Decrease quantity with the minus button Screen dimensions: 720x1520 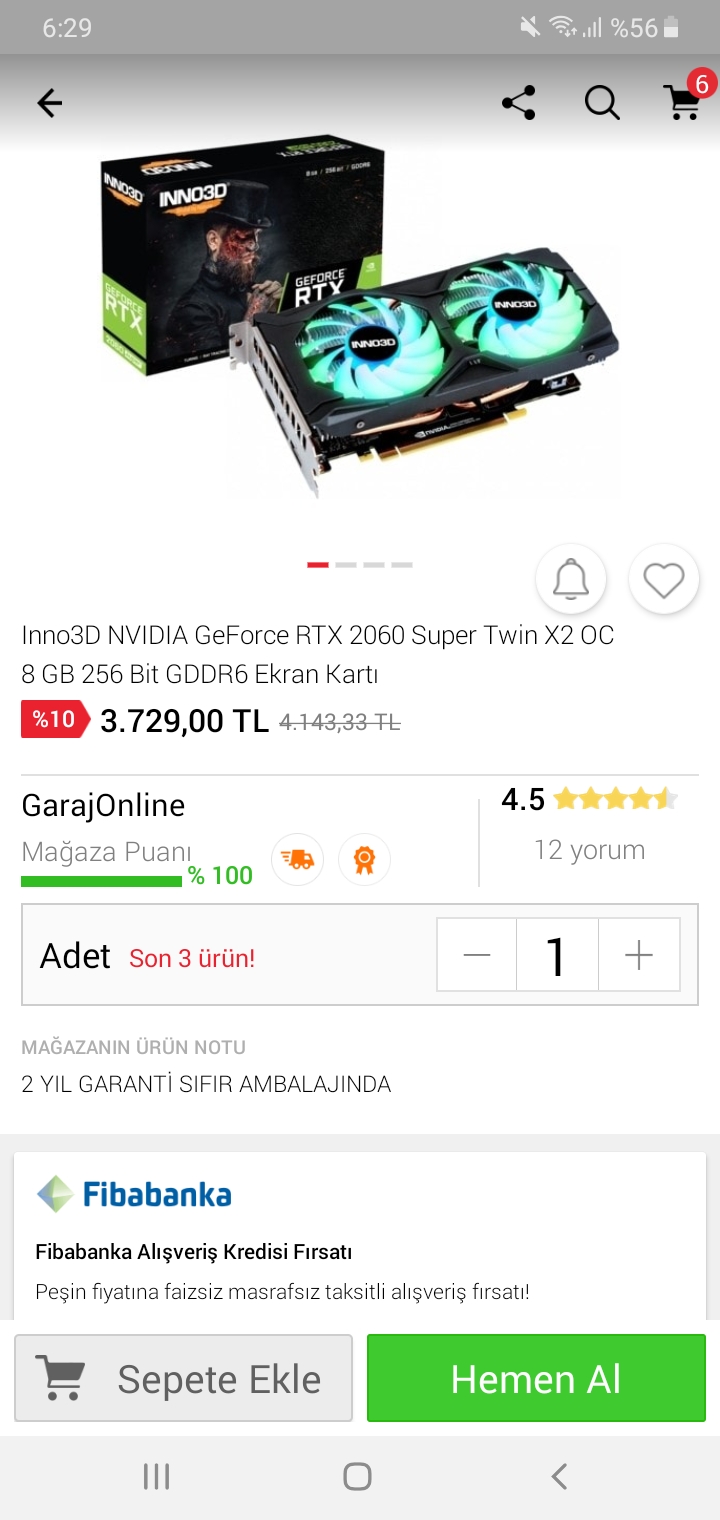click(x=477, y=956)
